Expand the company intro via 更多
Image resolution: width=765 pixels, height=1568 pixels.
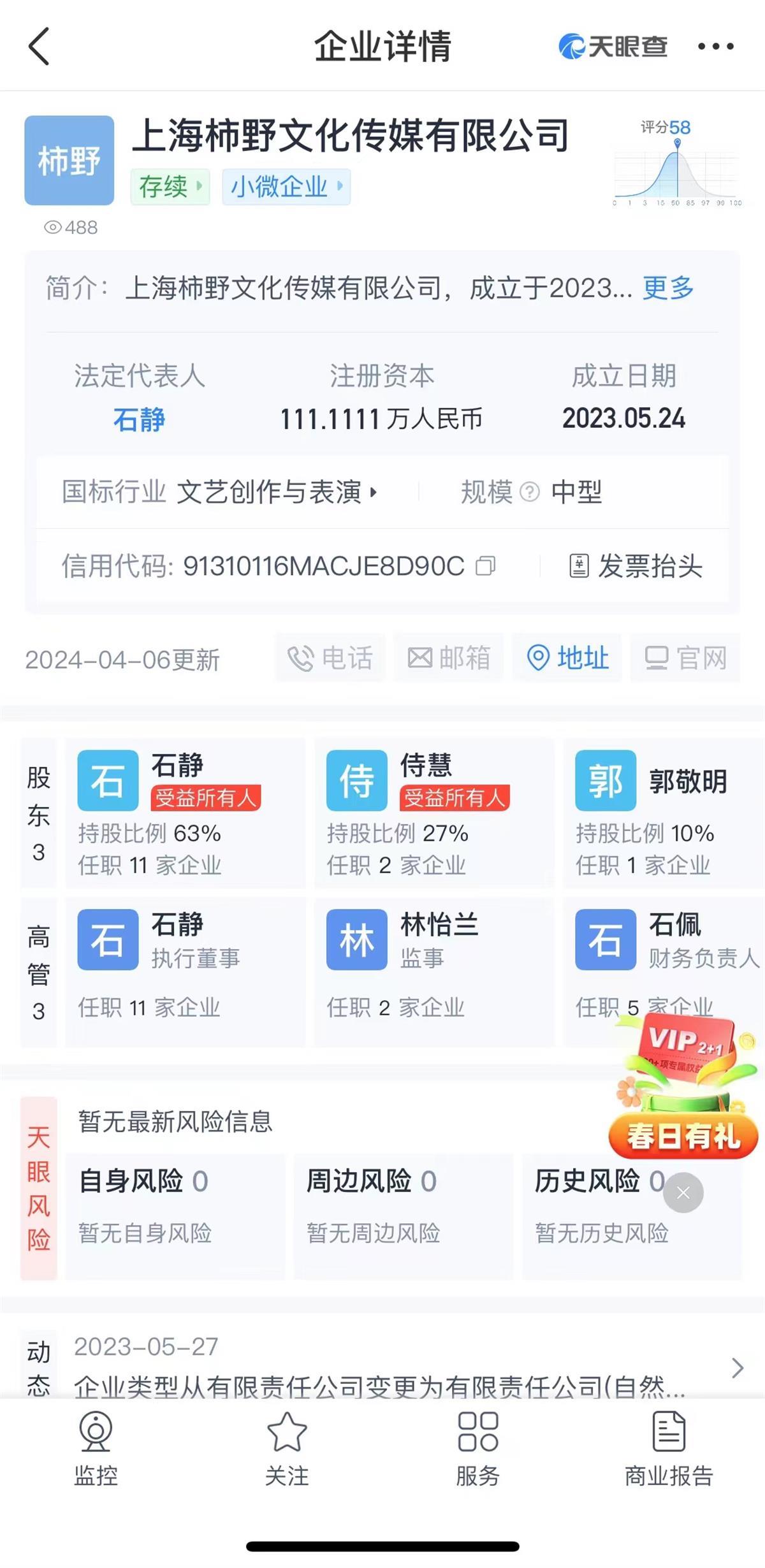(x=667, y=288)
